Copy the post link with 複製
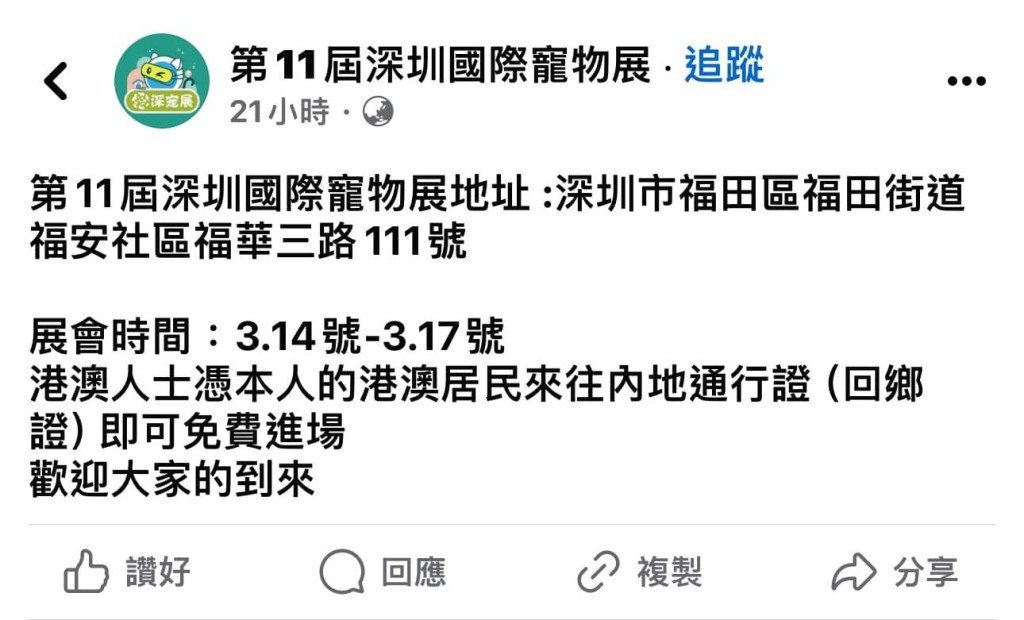 (x=639, y=573)
